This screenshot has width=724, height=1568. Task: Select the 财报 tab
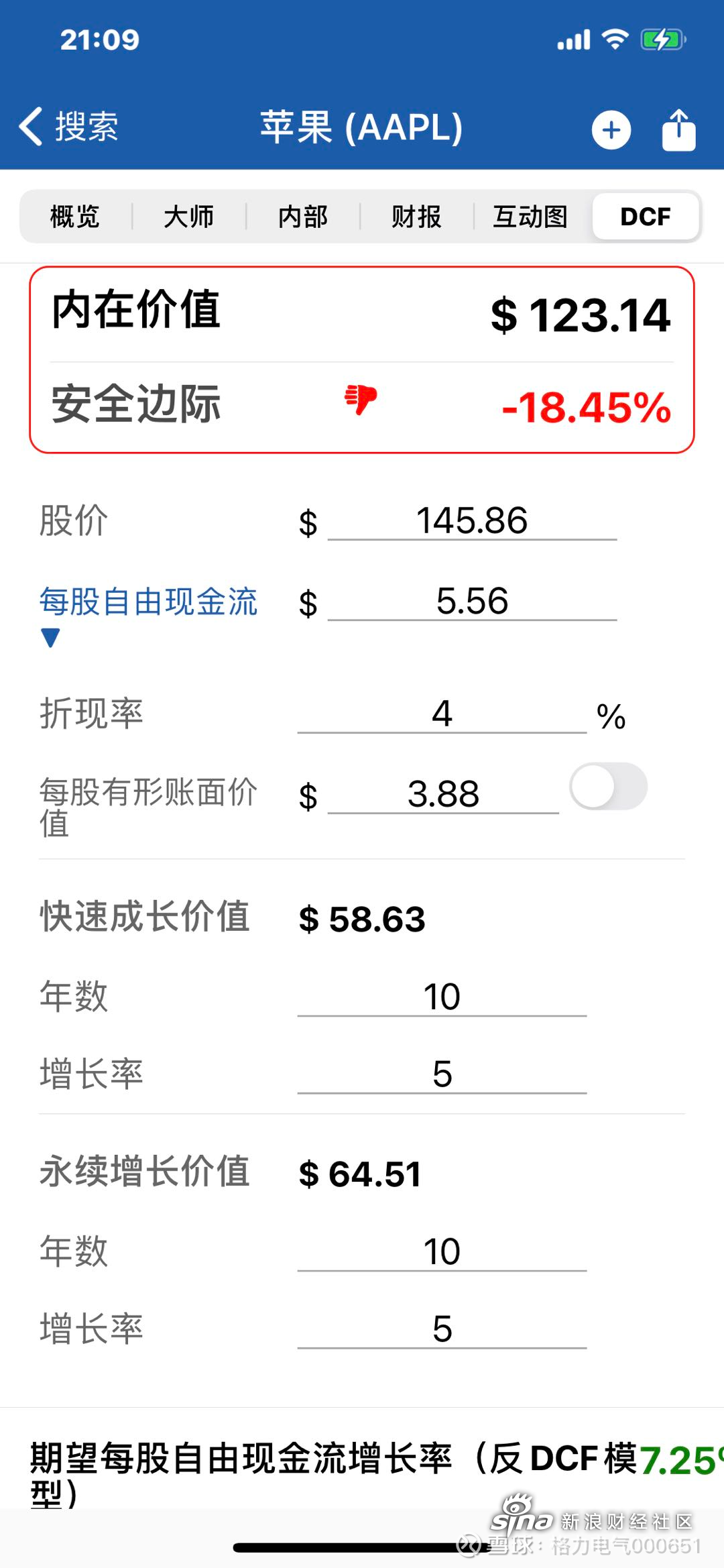417,217
